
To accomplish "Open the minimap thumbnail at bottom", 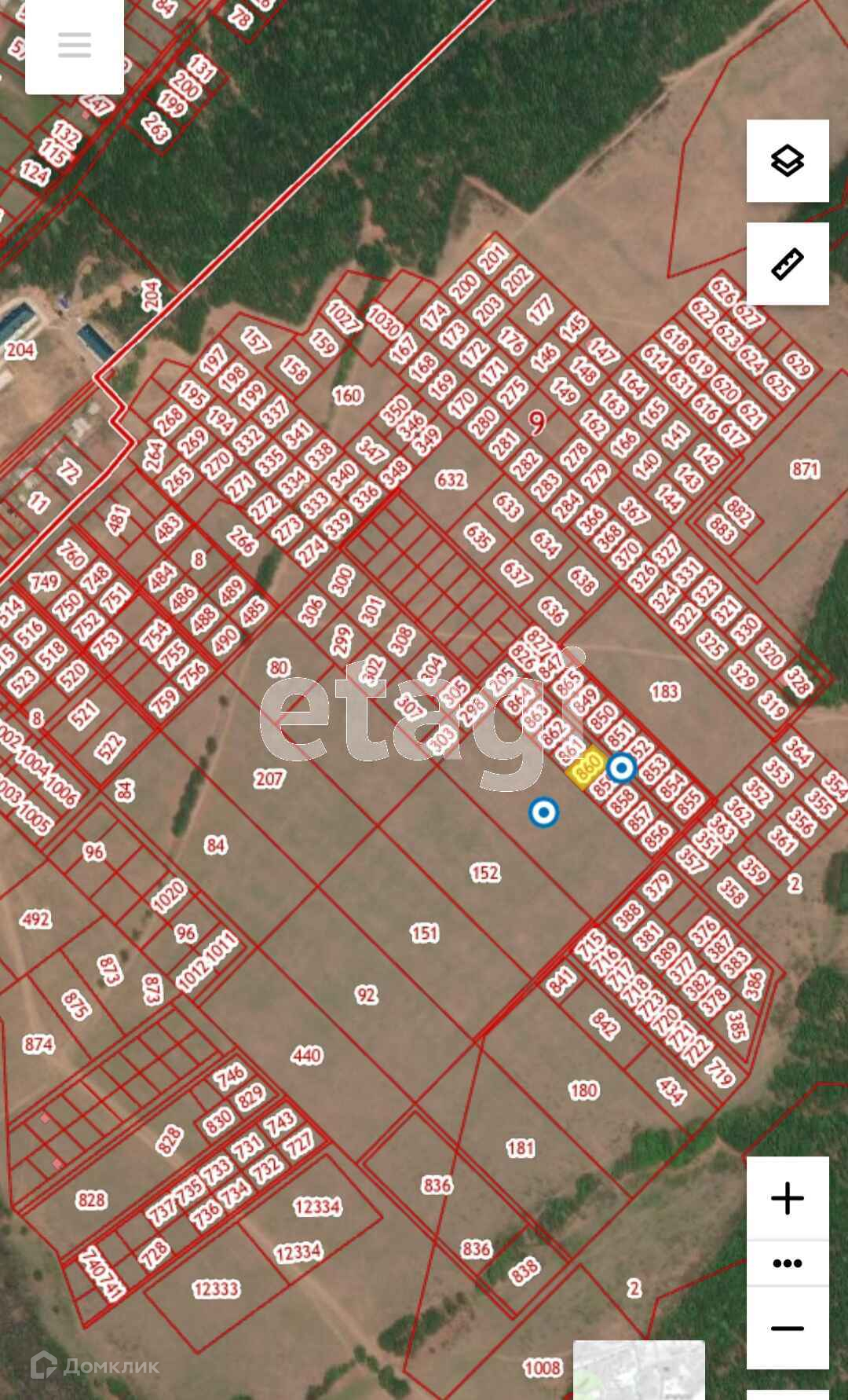I will (638, 1370).
